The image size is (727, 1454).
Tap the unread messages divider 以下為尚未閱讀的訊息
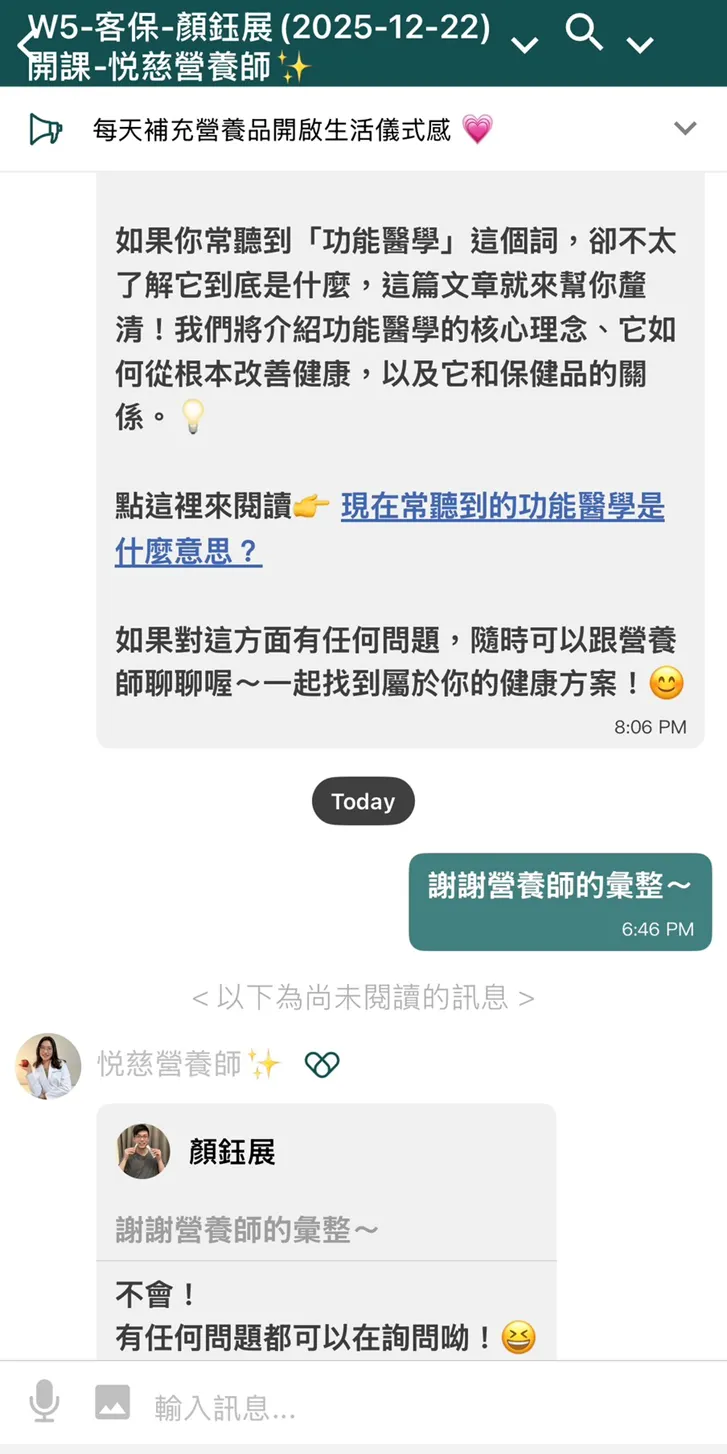point(363,997)
